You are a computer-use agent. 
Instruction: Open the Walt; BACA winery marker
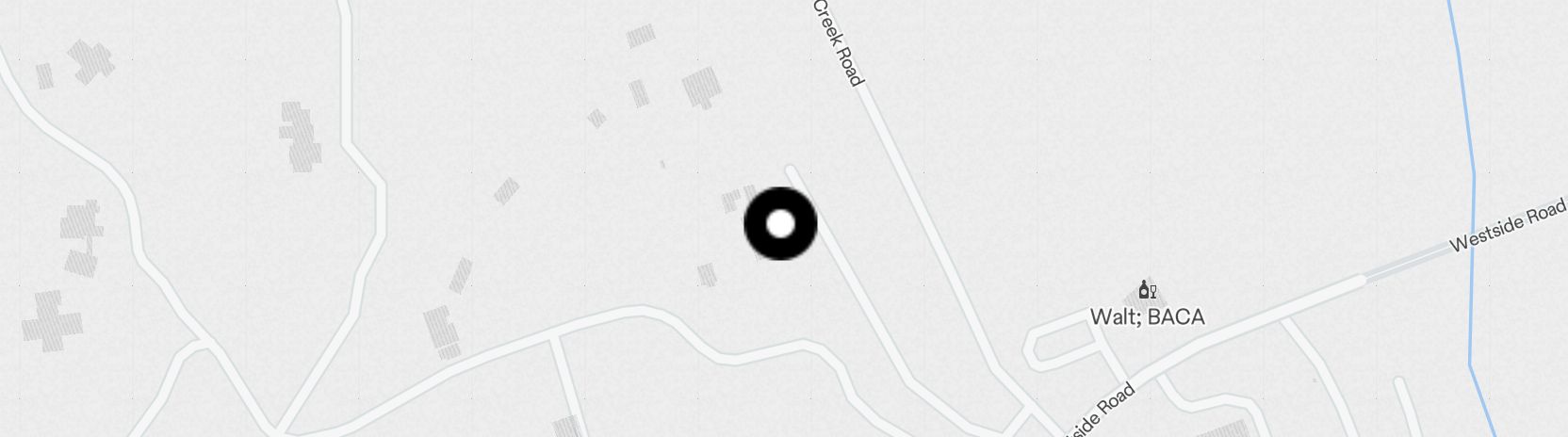click(1147, 290)
